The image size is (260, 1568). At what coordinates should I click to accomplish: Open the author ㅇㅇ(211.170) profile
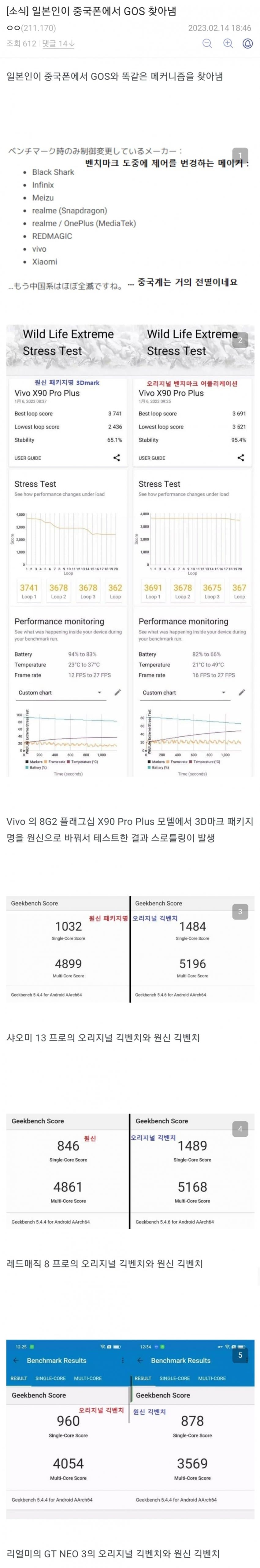coord(31,28)
